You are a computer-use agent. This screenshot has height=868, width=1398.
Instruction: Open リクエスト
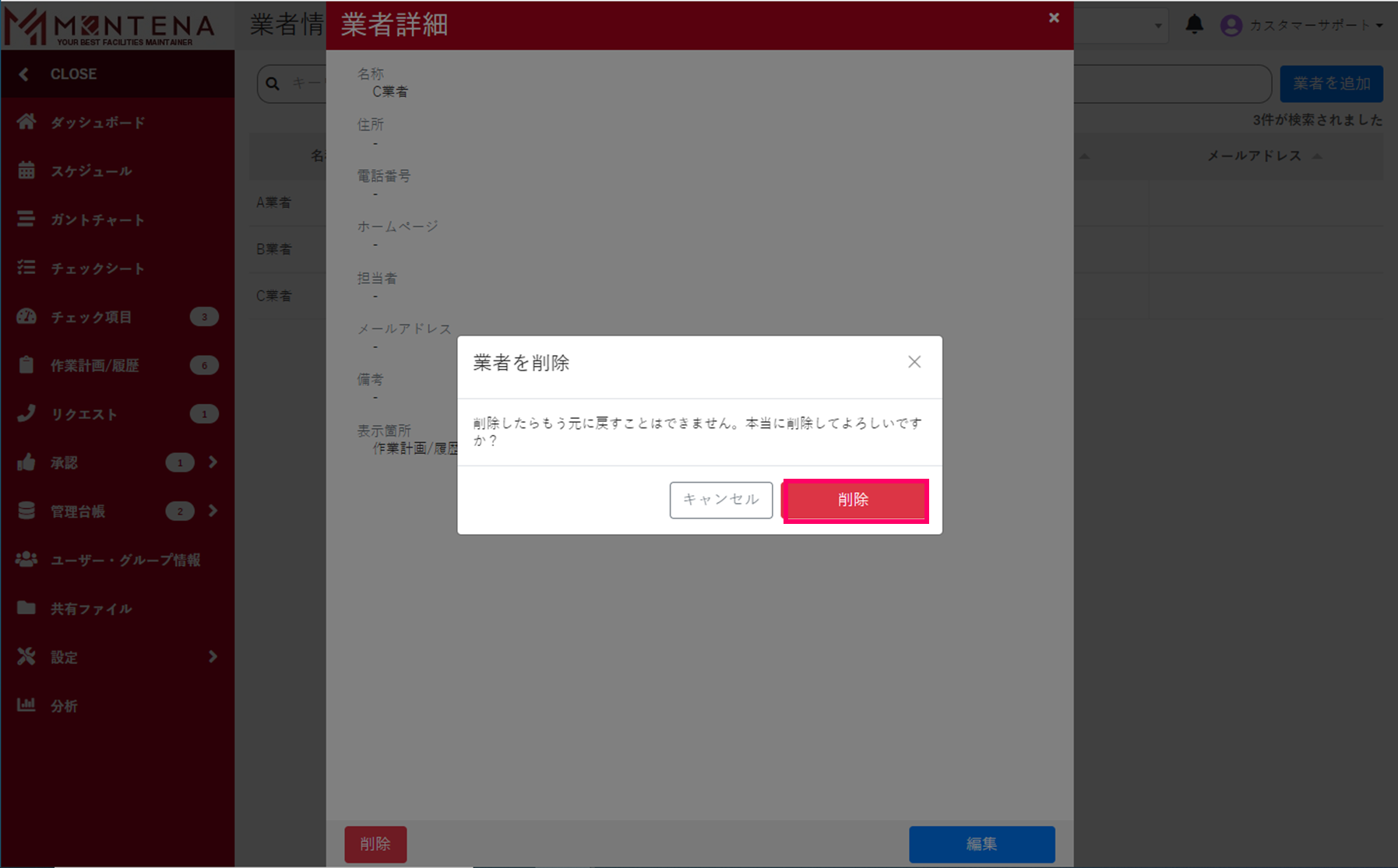83,414
